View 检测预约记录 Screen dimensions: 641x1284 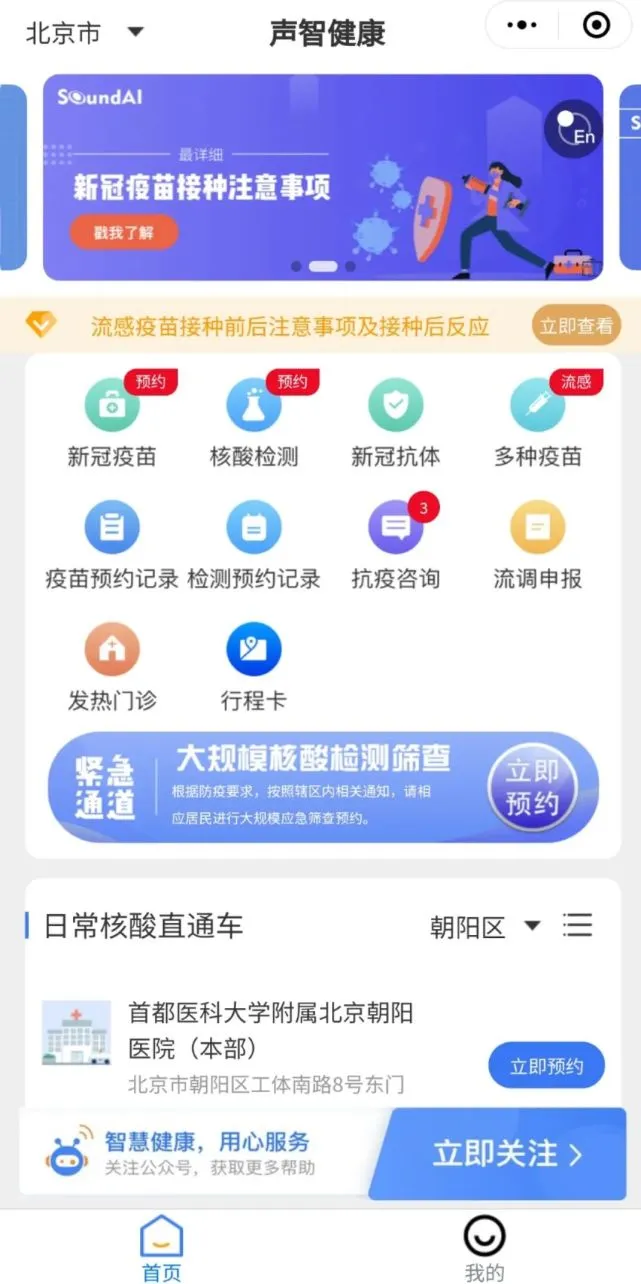tap(254, 545)
